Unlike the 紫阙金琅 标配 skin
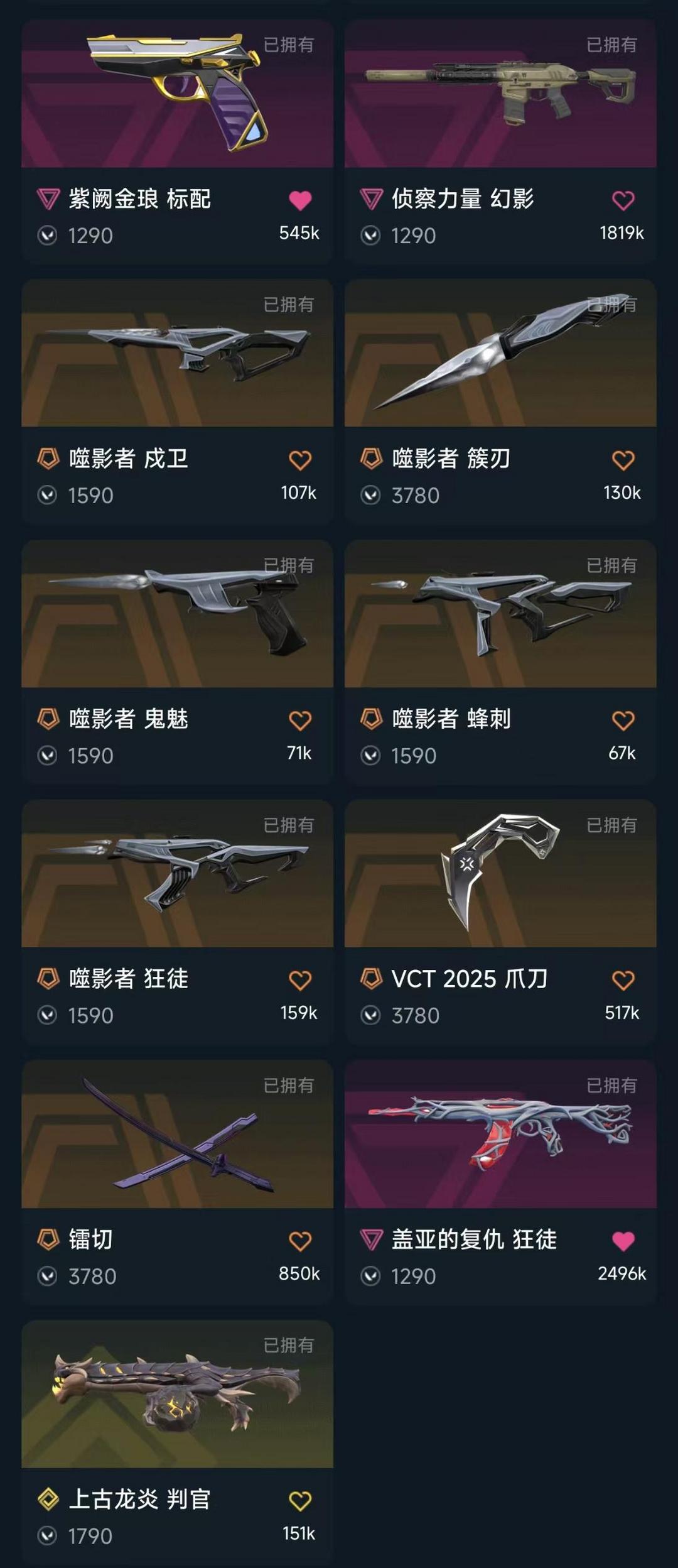This screenshot has width=678, height=1568. click(x=300, y=200)
